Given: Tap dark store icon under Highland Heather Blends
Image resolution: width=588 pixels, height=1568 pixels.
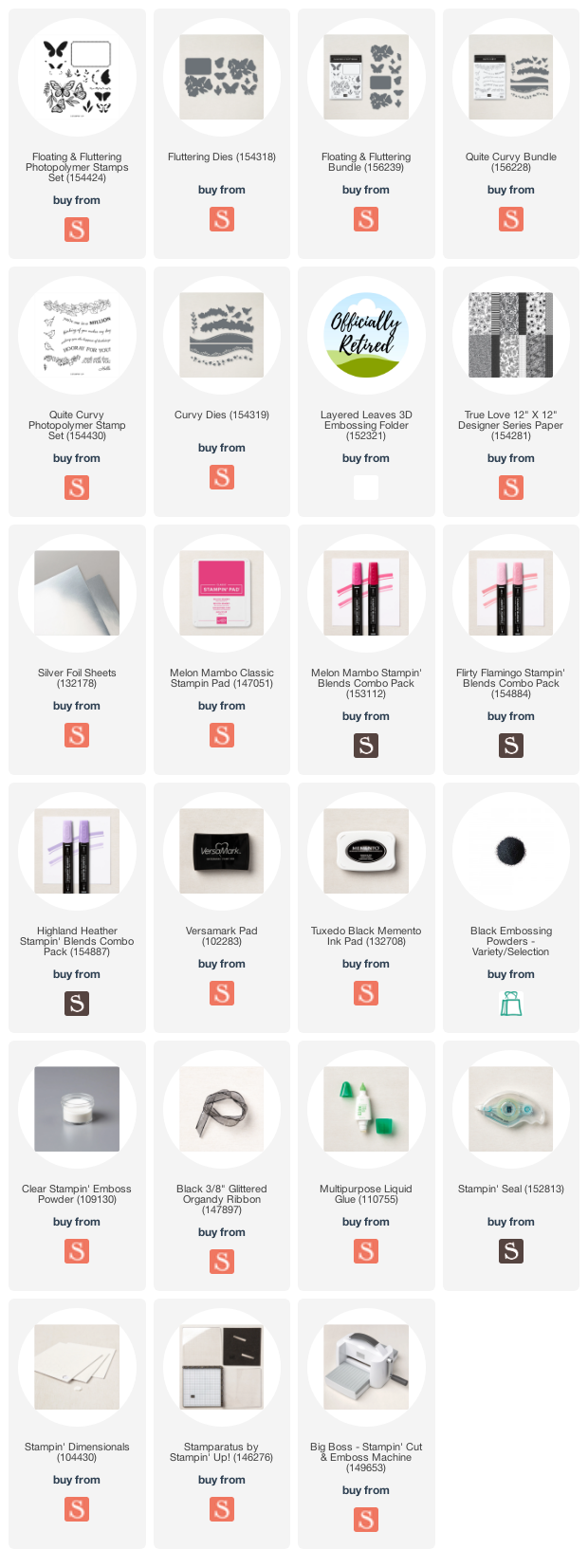Looking at the screenshot, I should pyautogui.click(x=77, y=1004).
